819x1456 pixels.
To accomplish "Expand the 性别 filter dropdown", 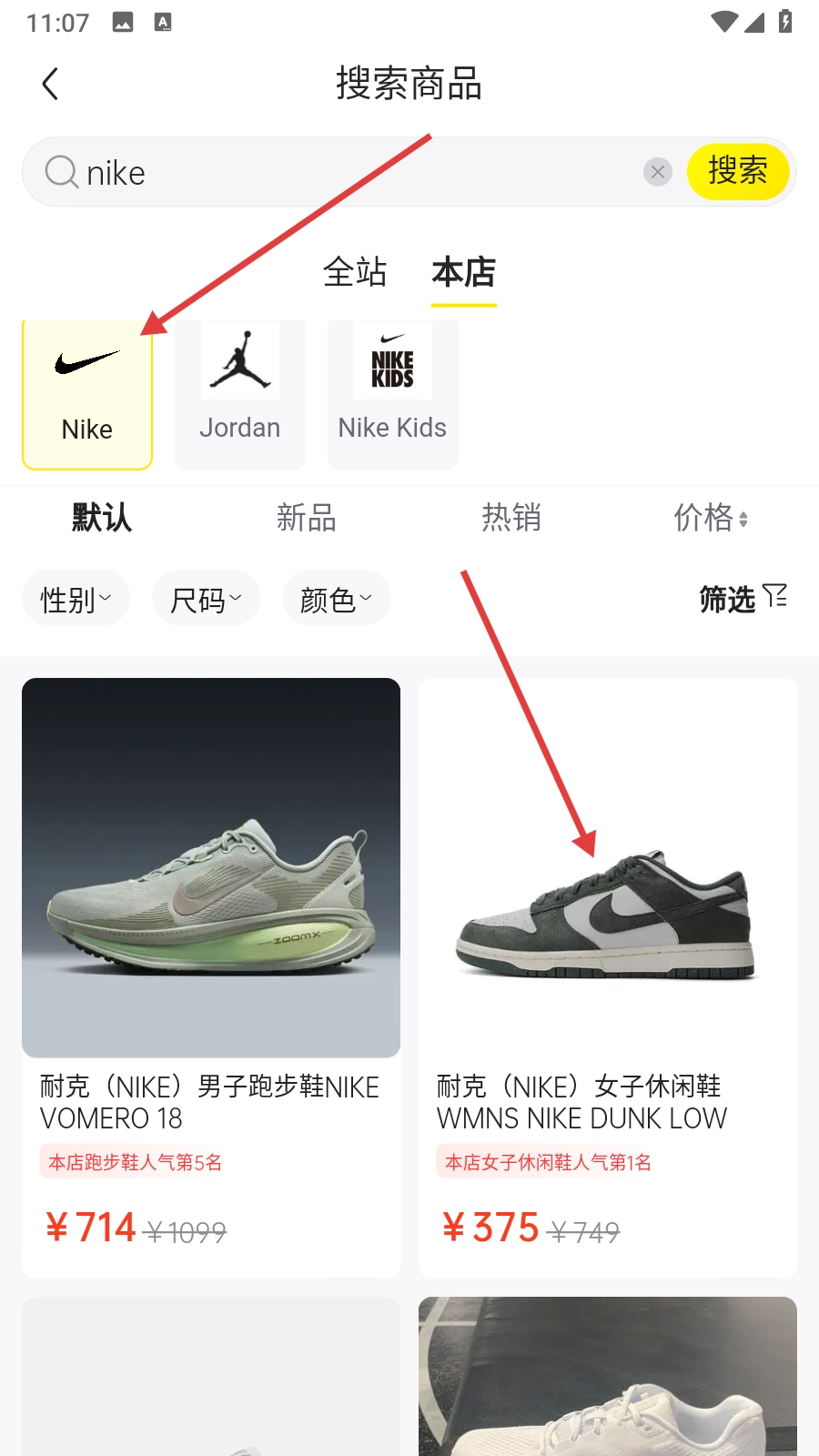I will pyautogui.click(x=76, y=599).
